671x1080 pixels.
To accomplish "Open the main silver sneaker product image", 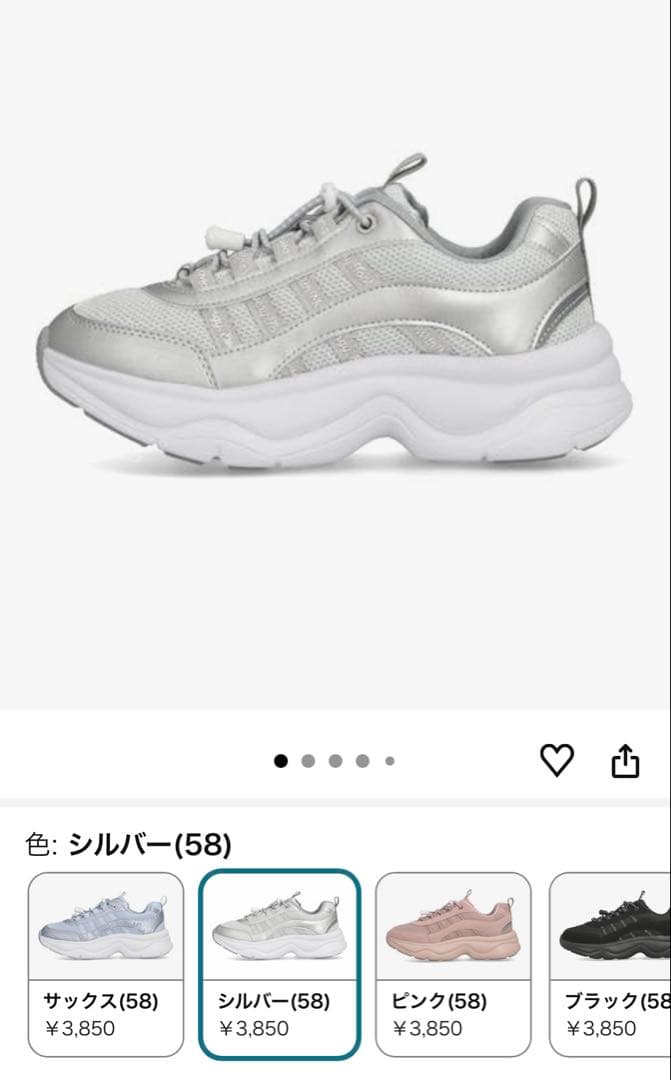I will point(335,330).
